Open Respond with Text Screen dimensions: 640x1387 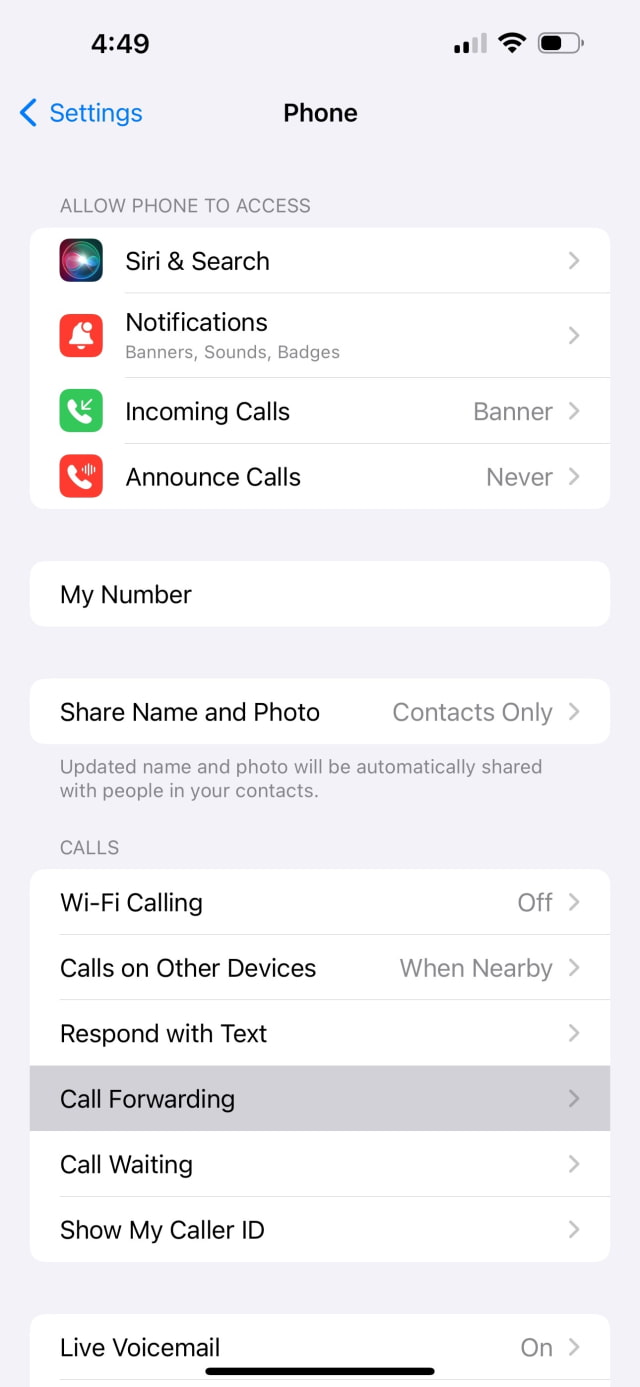(320, 1033)
